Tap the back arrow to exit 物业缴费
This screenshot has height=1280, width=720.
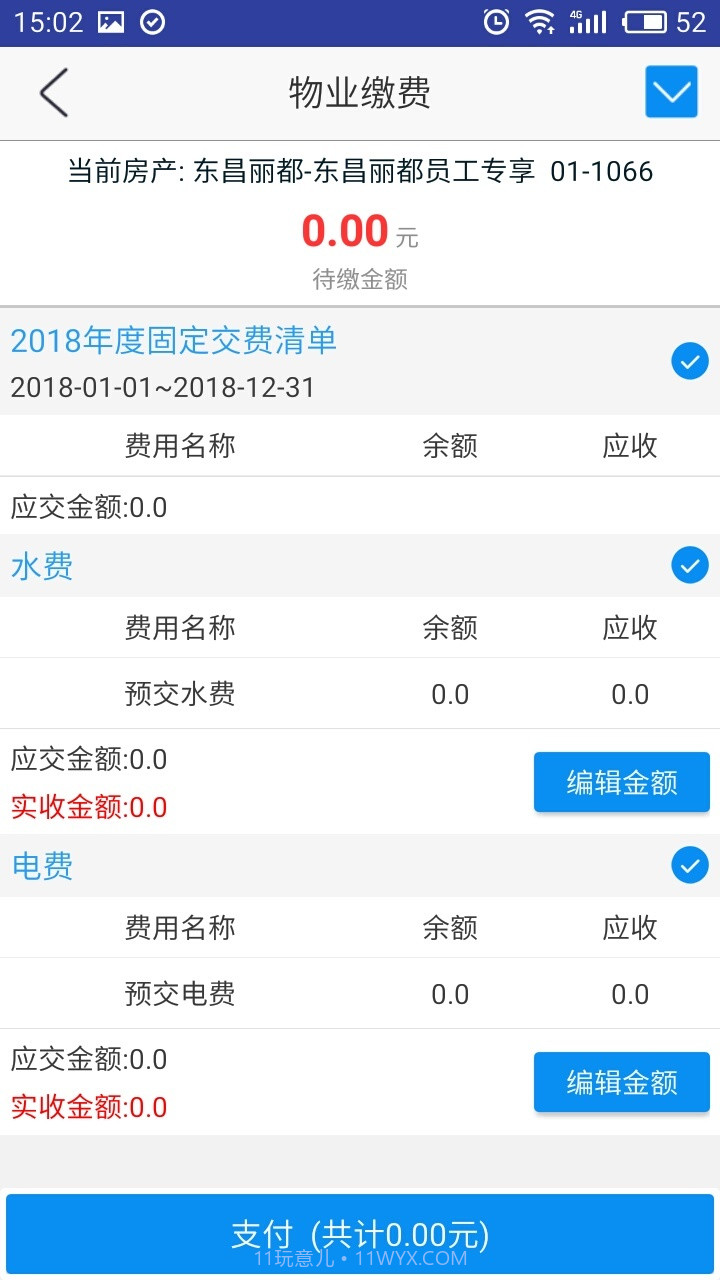pos(52,91)
